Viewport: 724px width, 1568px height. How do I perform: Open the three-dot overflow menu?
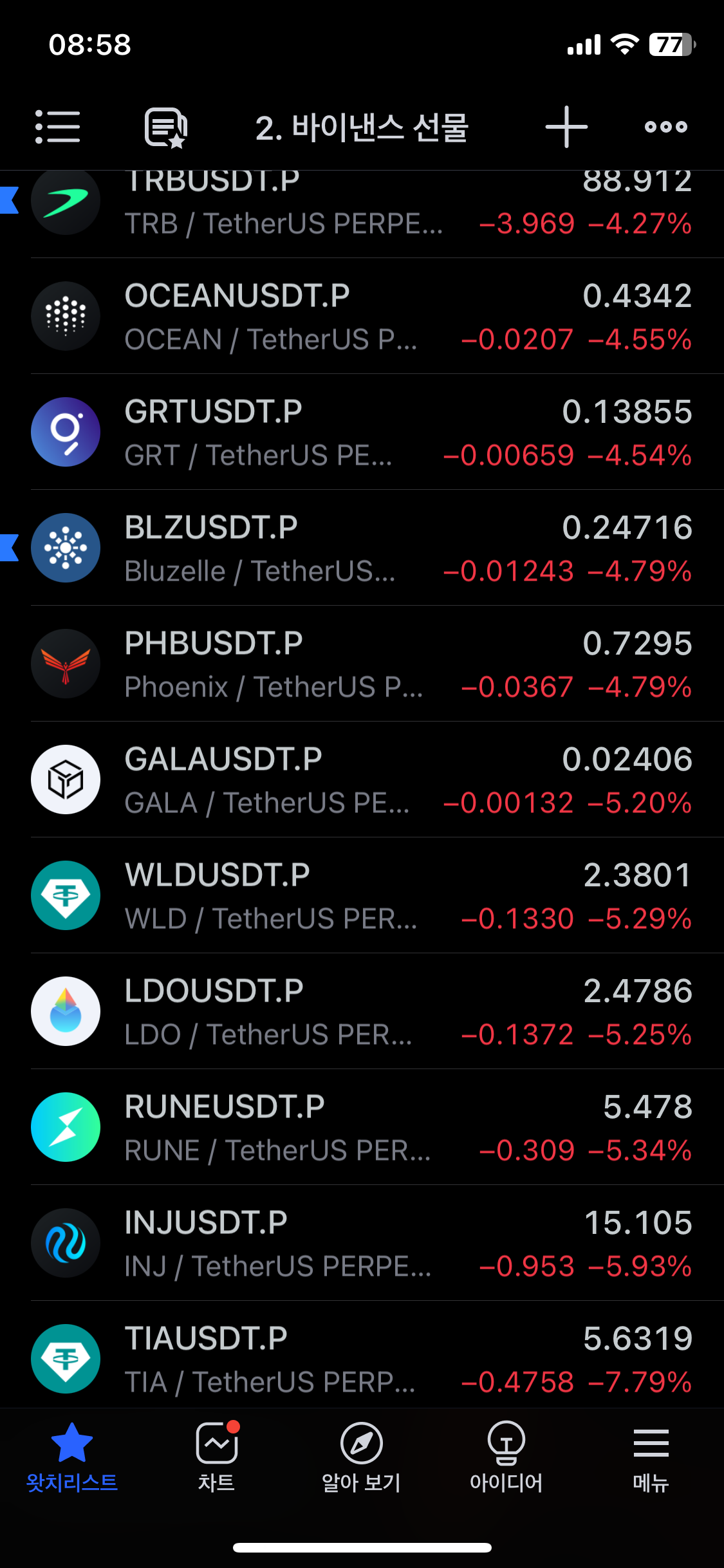coord(666,127)
